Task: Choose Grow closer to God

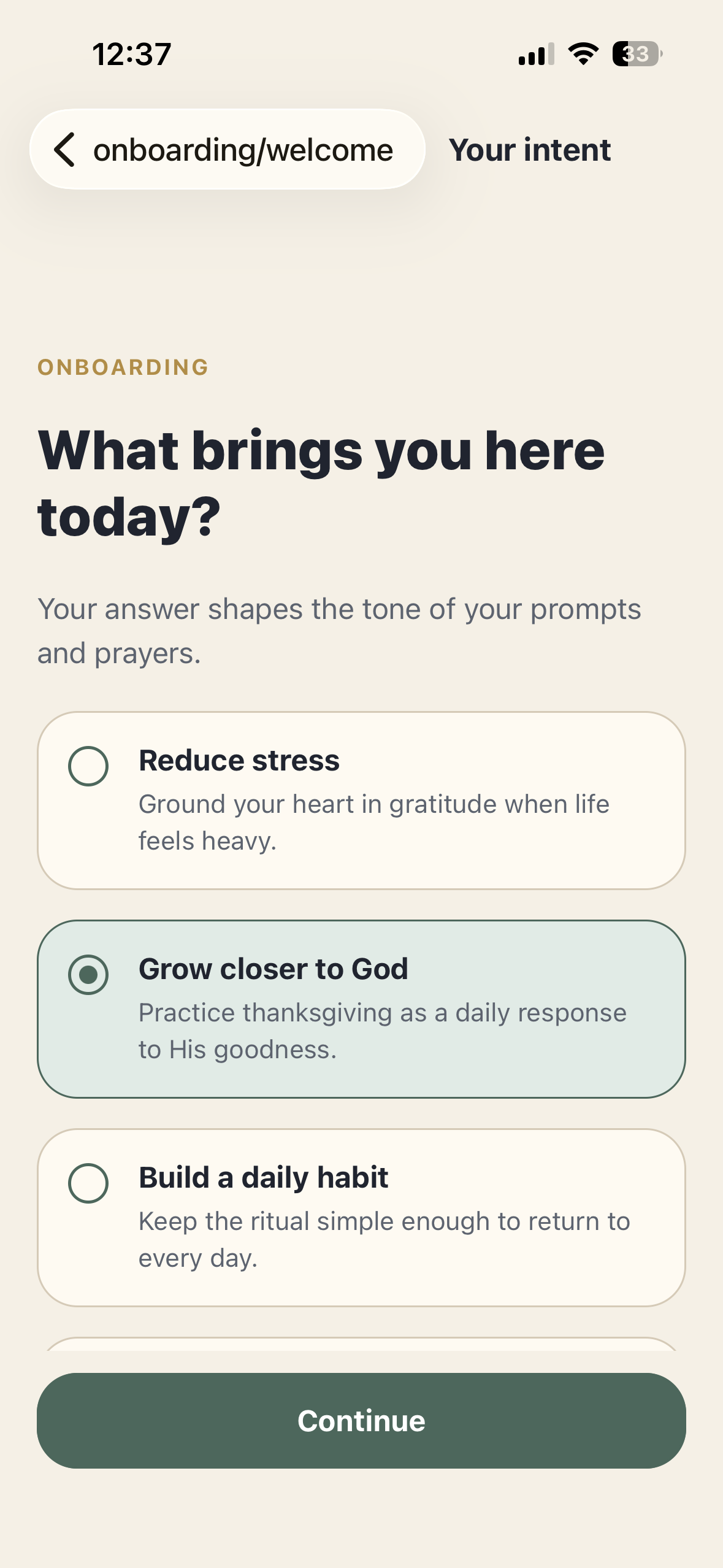Action: click(x=361, y=1009)
